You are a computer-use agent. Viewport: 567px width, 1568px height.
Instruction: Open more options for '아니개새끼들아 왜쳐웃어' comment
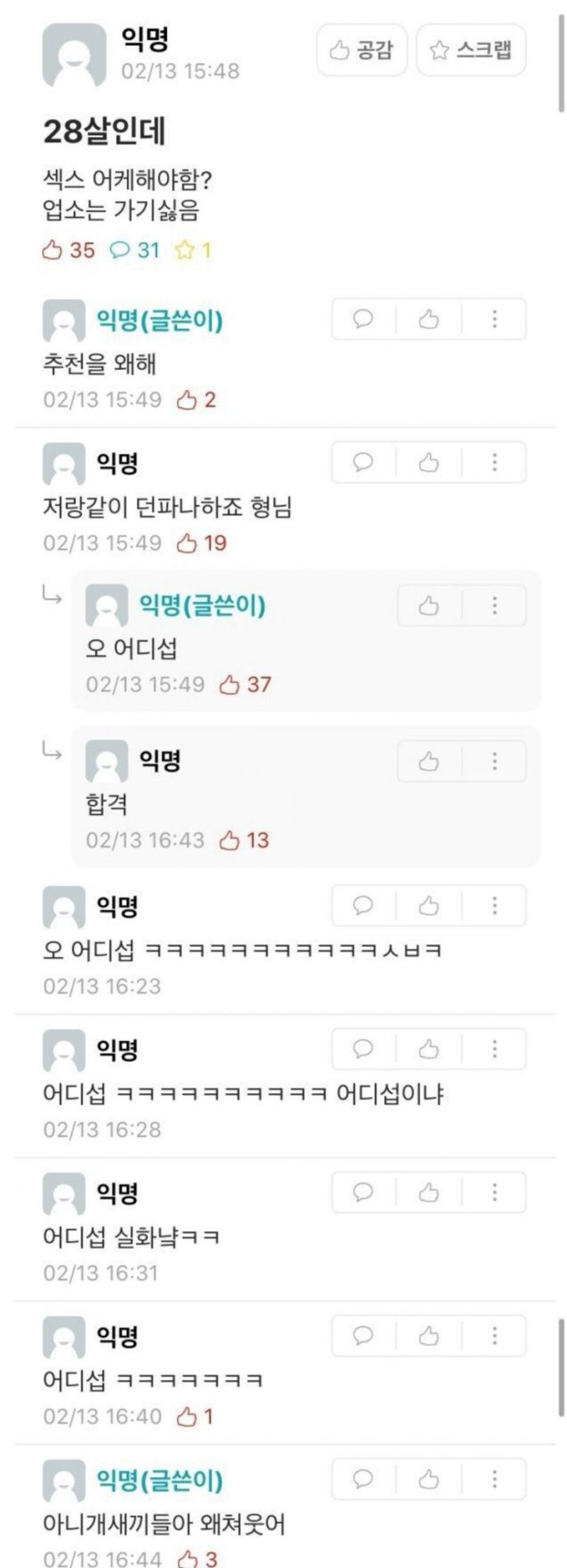tap(494, 1479)
